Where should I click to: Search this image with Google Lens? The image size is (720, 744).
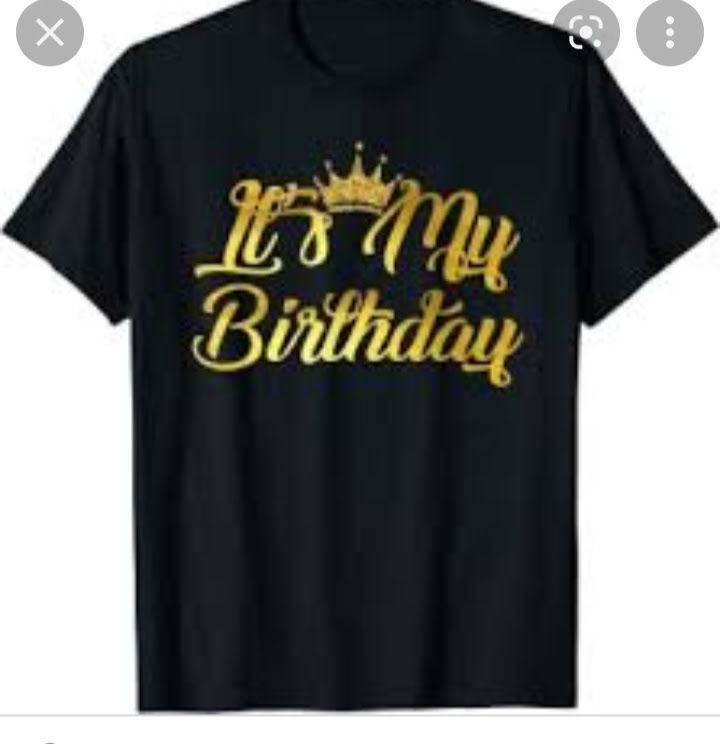click(x=587, y=32)
